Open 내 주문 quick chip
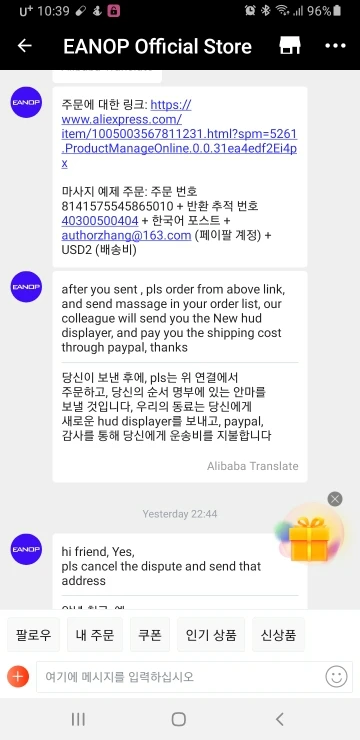360x740 pixels. 95,635
